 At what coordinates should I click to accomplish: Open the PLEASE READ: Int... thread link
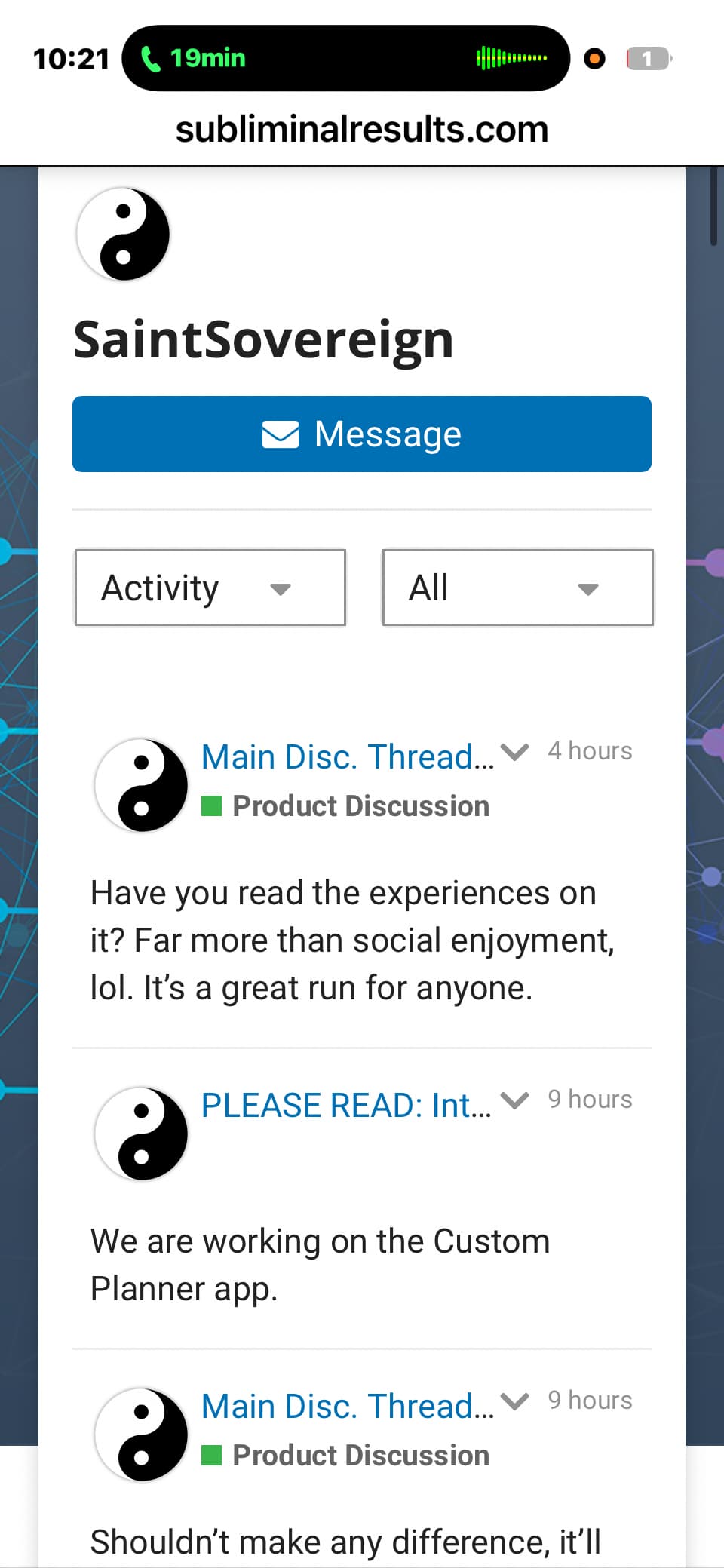pos(345,1105)
